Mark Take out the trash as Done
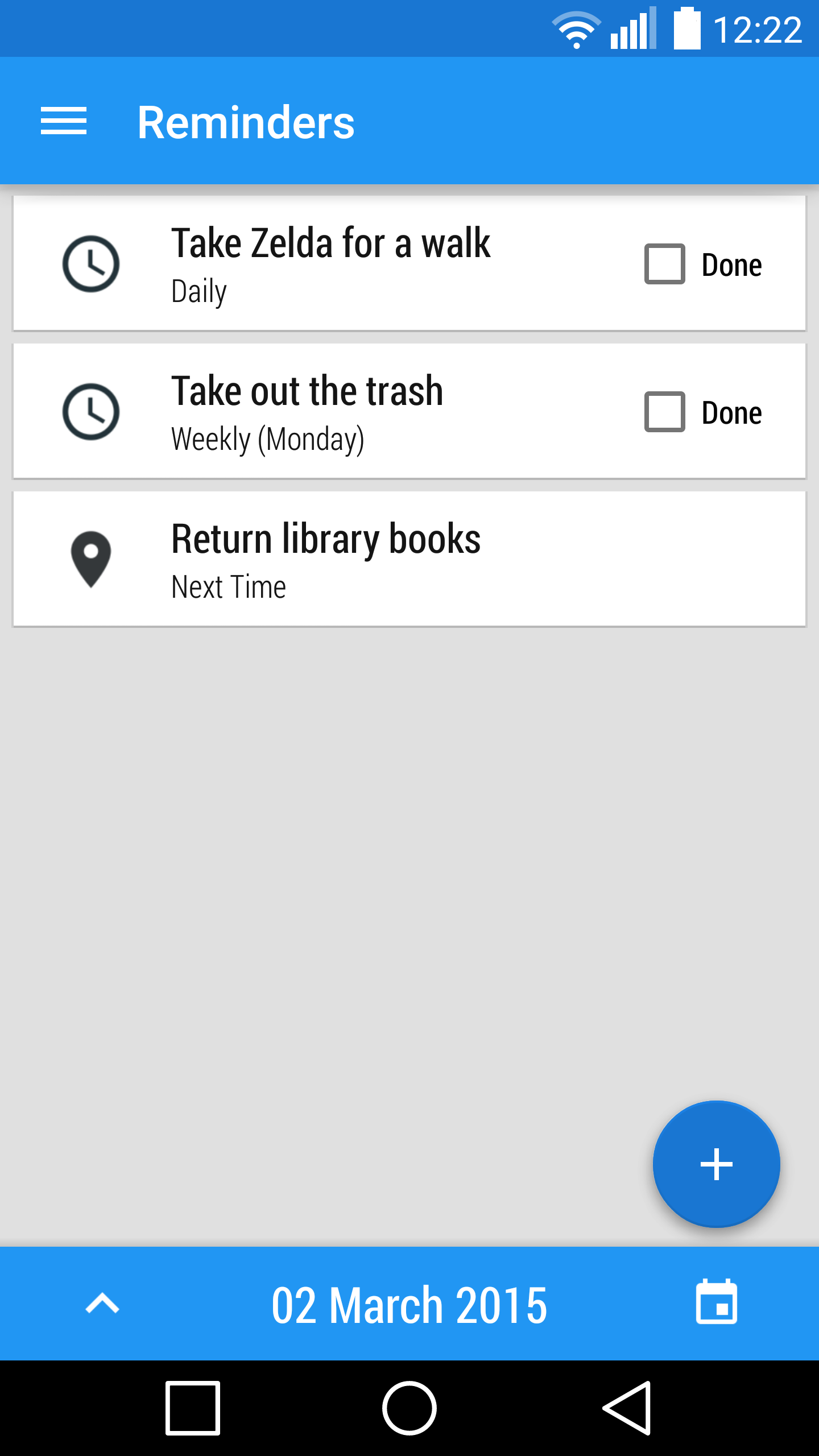Image resolution: width=819 pixels, height=1456 pixels. [664, 412]
